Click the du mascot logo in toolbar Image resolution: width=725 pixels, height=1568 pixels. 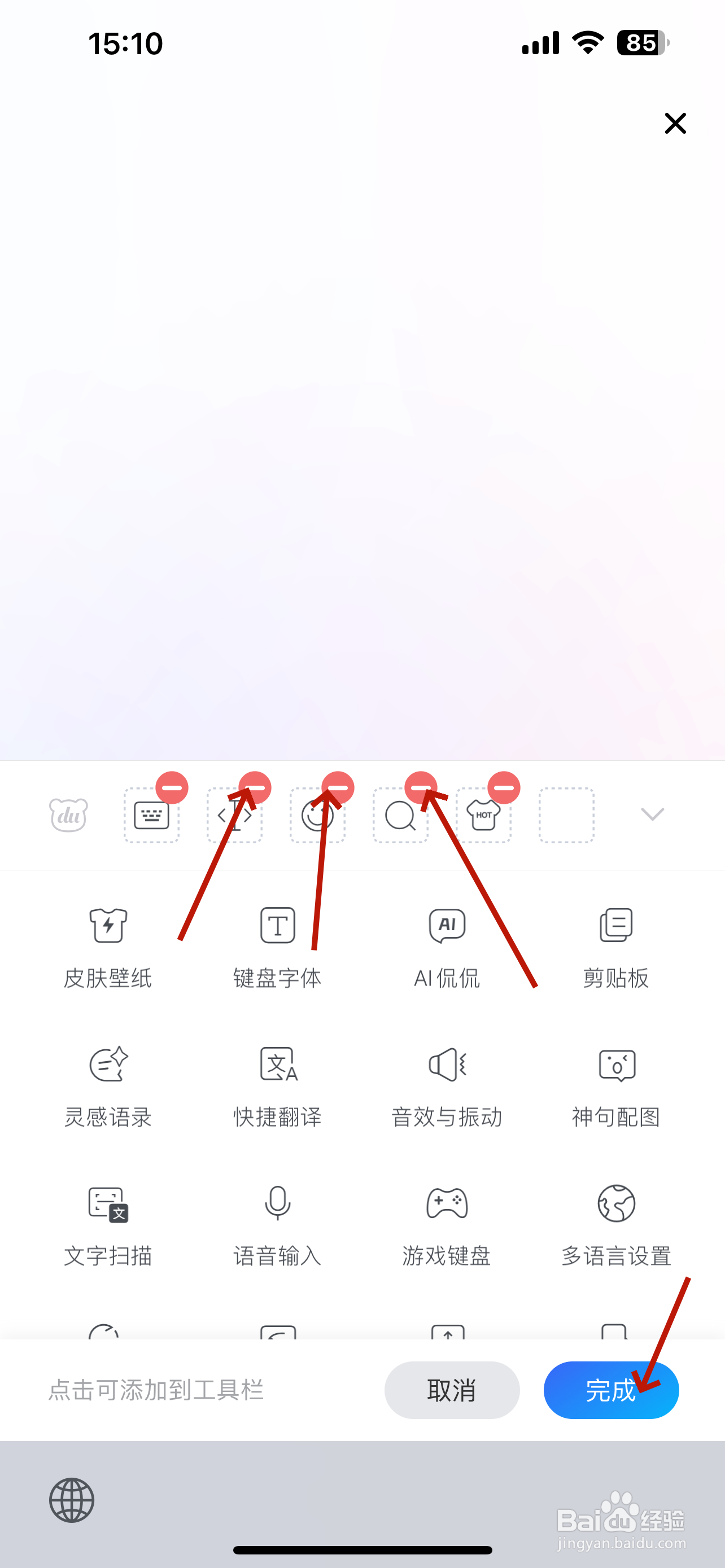[68, 815]
